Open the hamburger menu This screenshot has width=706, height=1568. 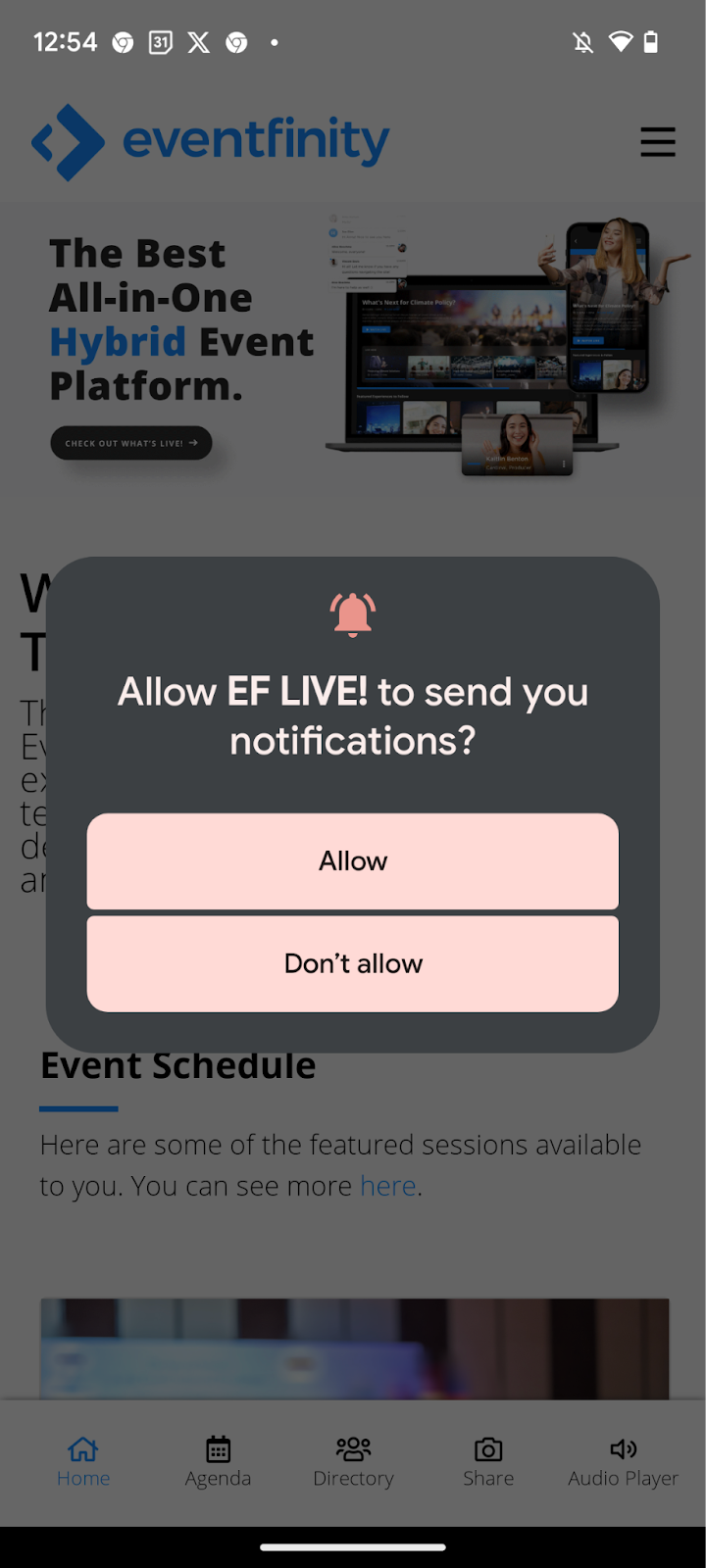657,142
